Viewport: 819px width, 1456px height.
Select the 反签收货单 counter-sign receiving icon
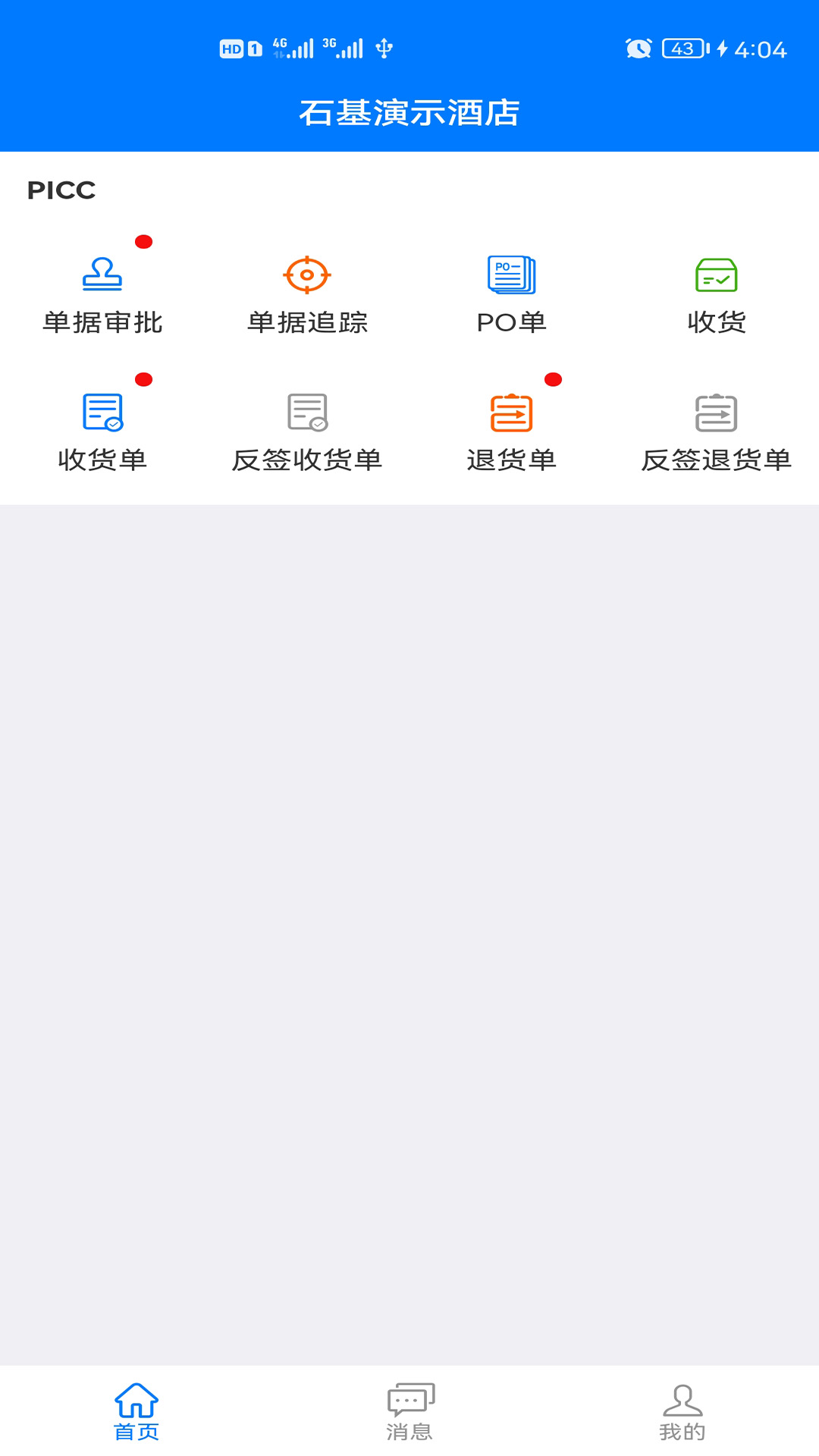306,413
